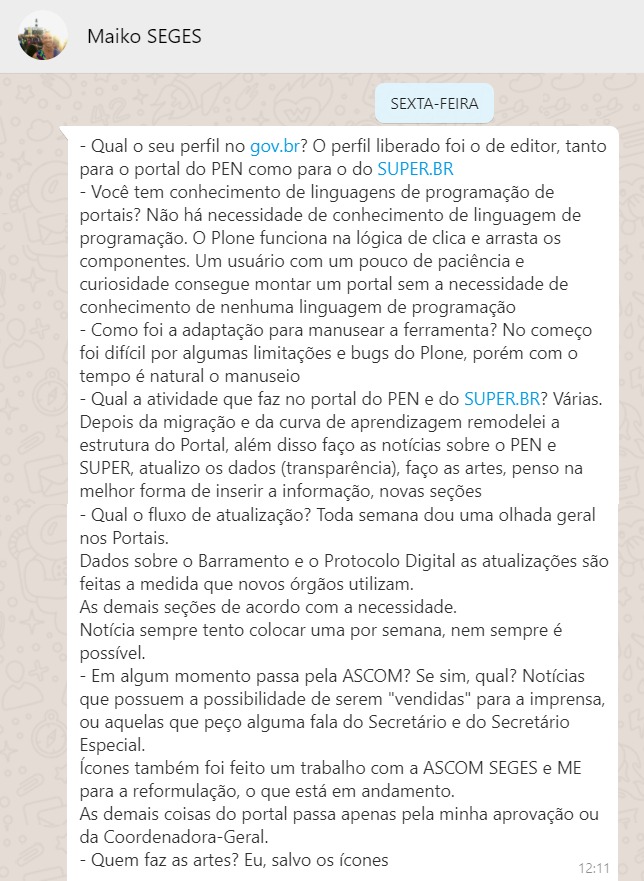Open the gov.br link
This screenshot has width=644, height=881.
(x=273, y=146)
